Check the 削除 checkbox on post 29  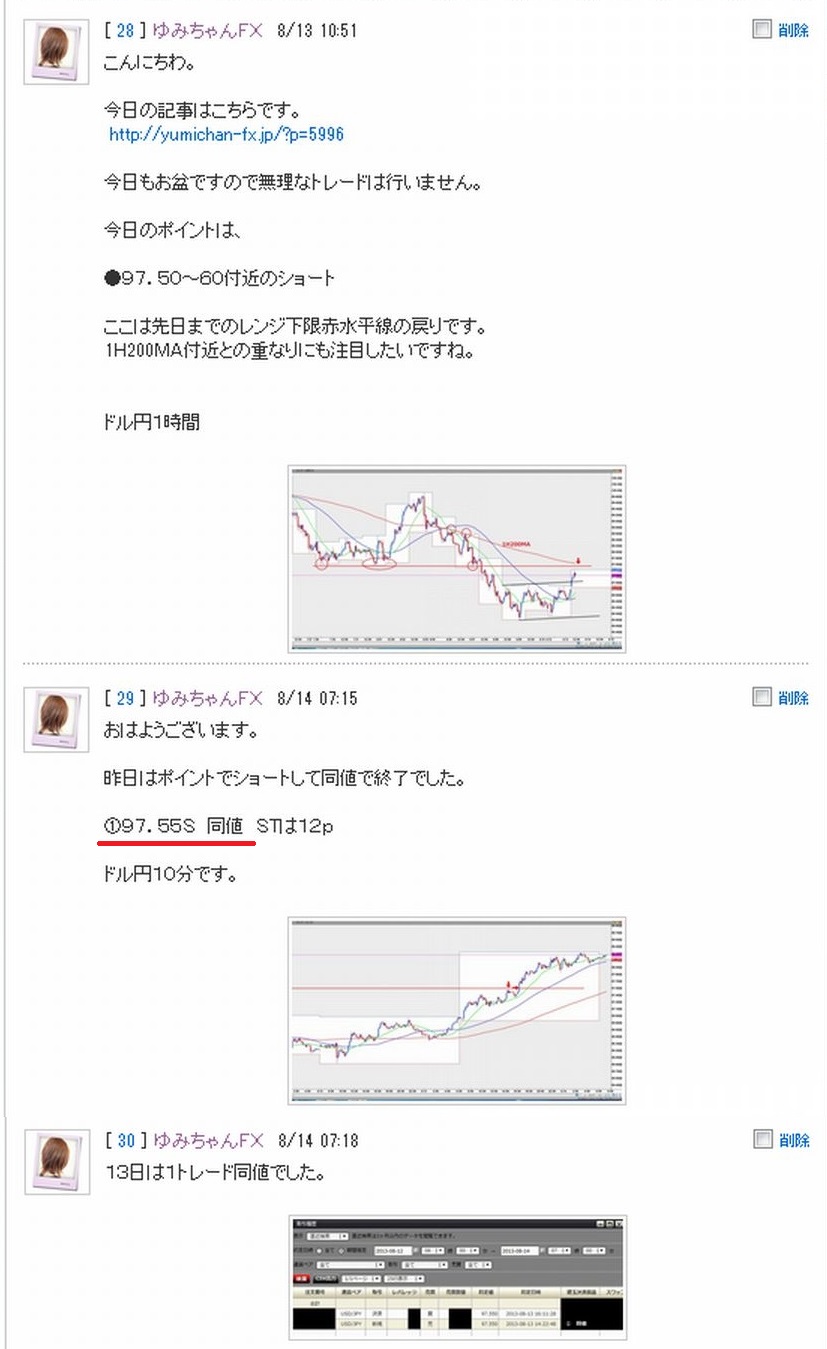point(762,697)
